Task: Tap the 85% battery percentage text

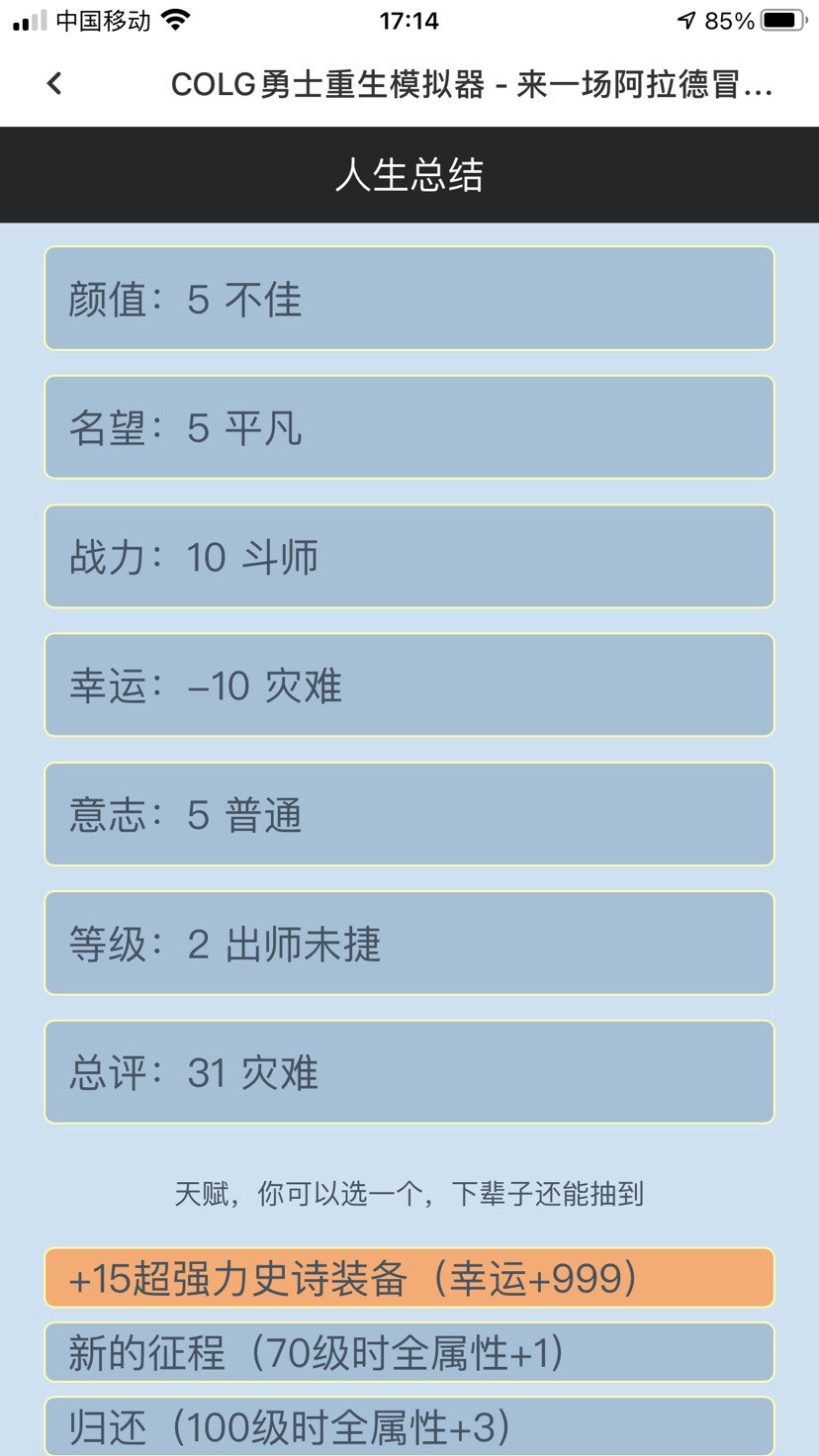Action: [x=731, y=19]
